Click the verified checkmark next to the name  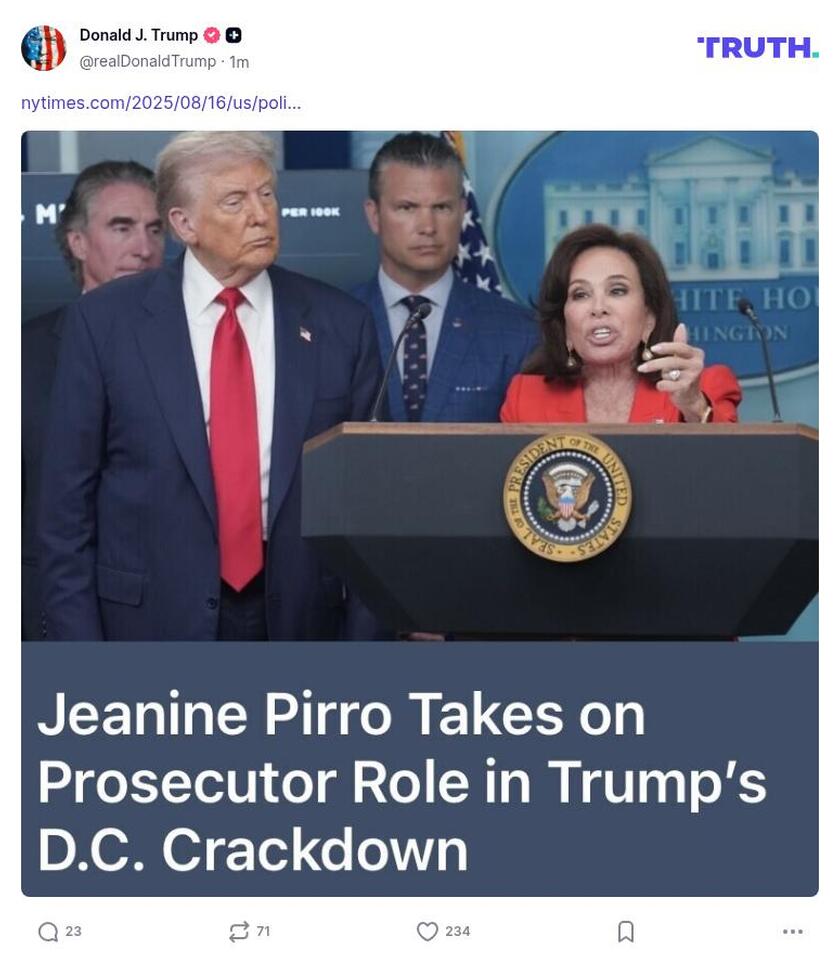[210, 33]
